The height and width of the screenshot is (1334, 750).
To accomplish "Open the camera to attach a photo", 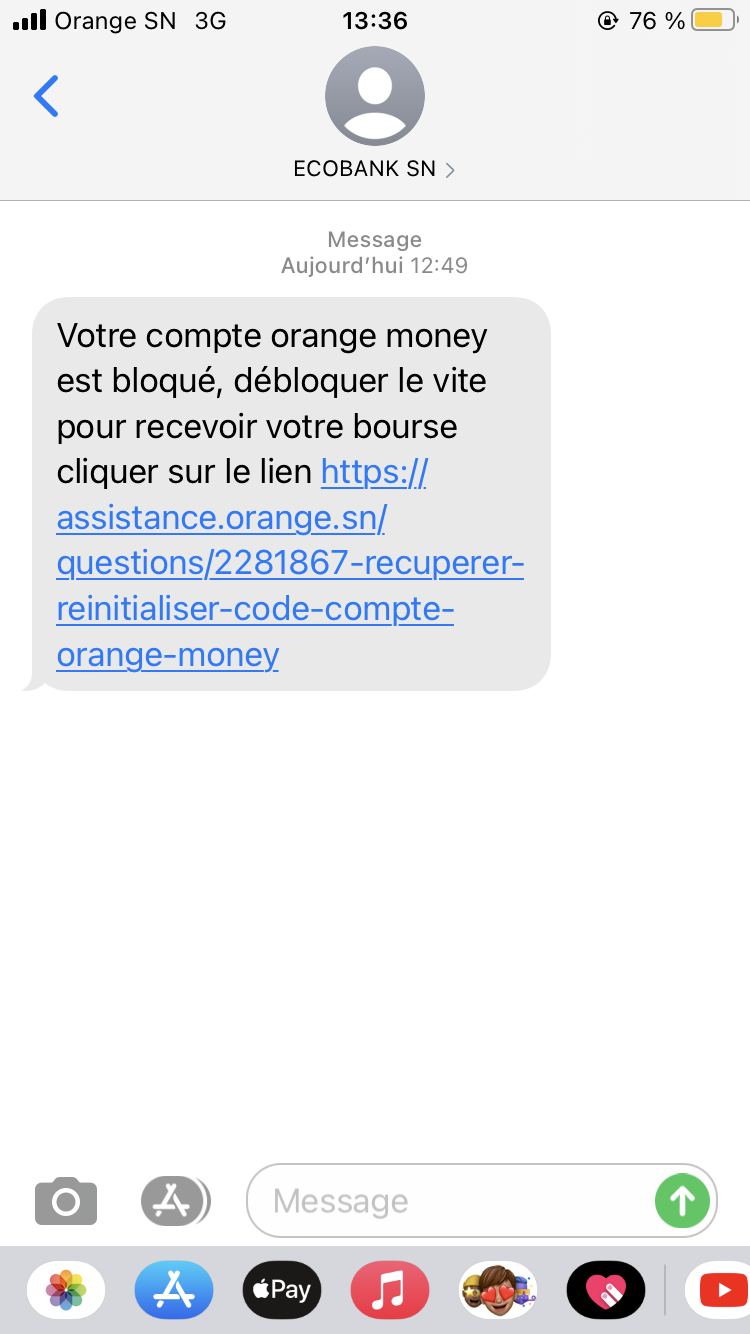I will 66,1200.
